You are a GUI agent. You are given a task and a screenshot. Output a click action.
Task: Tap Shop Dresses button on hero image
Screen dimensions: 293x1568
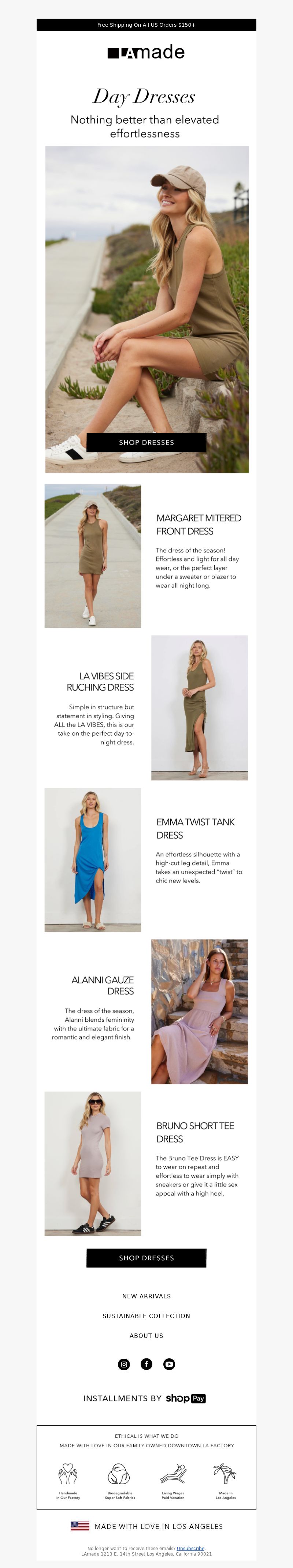[146, 443]
